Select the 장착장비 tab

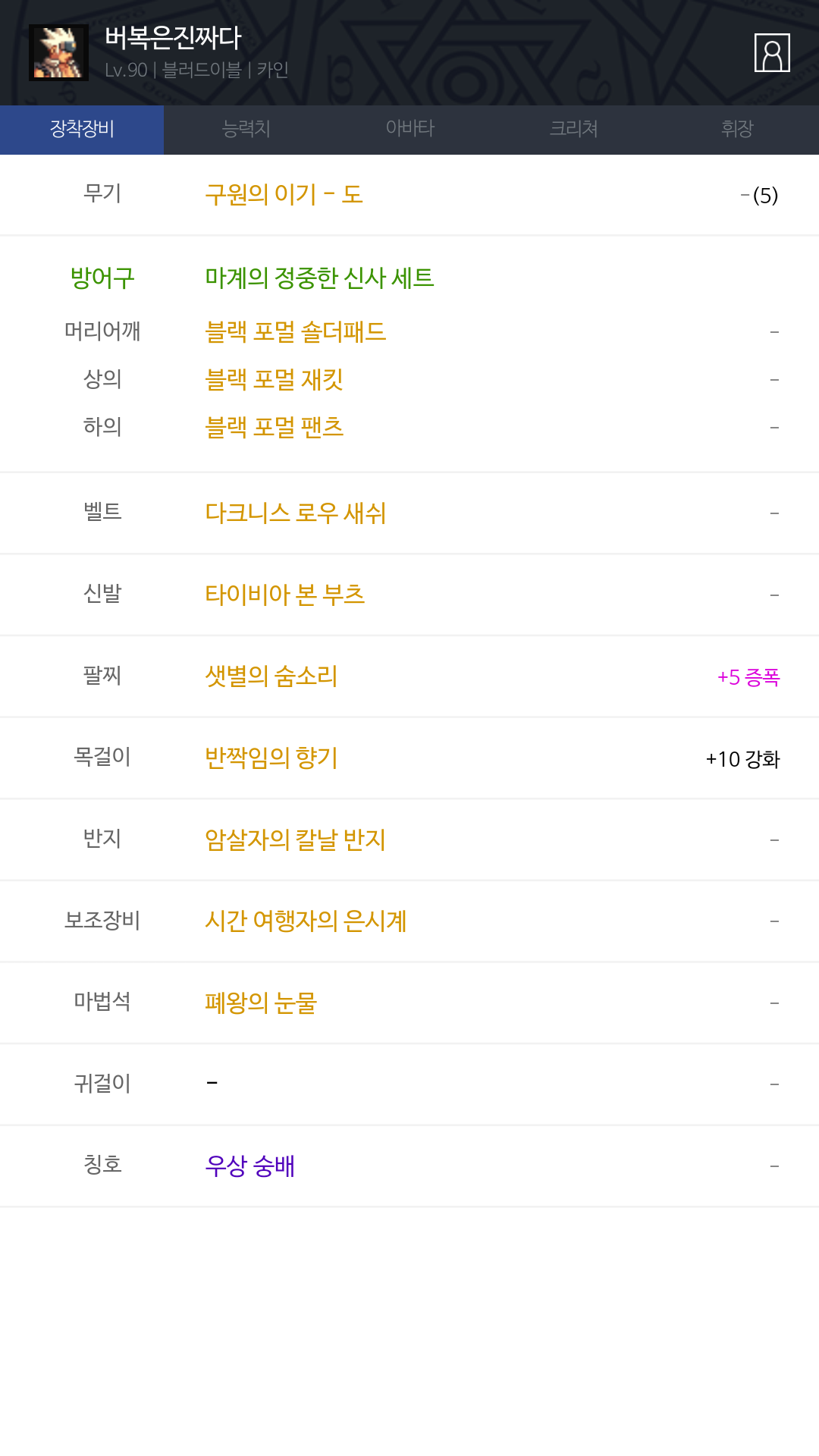(82, 130)
